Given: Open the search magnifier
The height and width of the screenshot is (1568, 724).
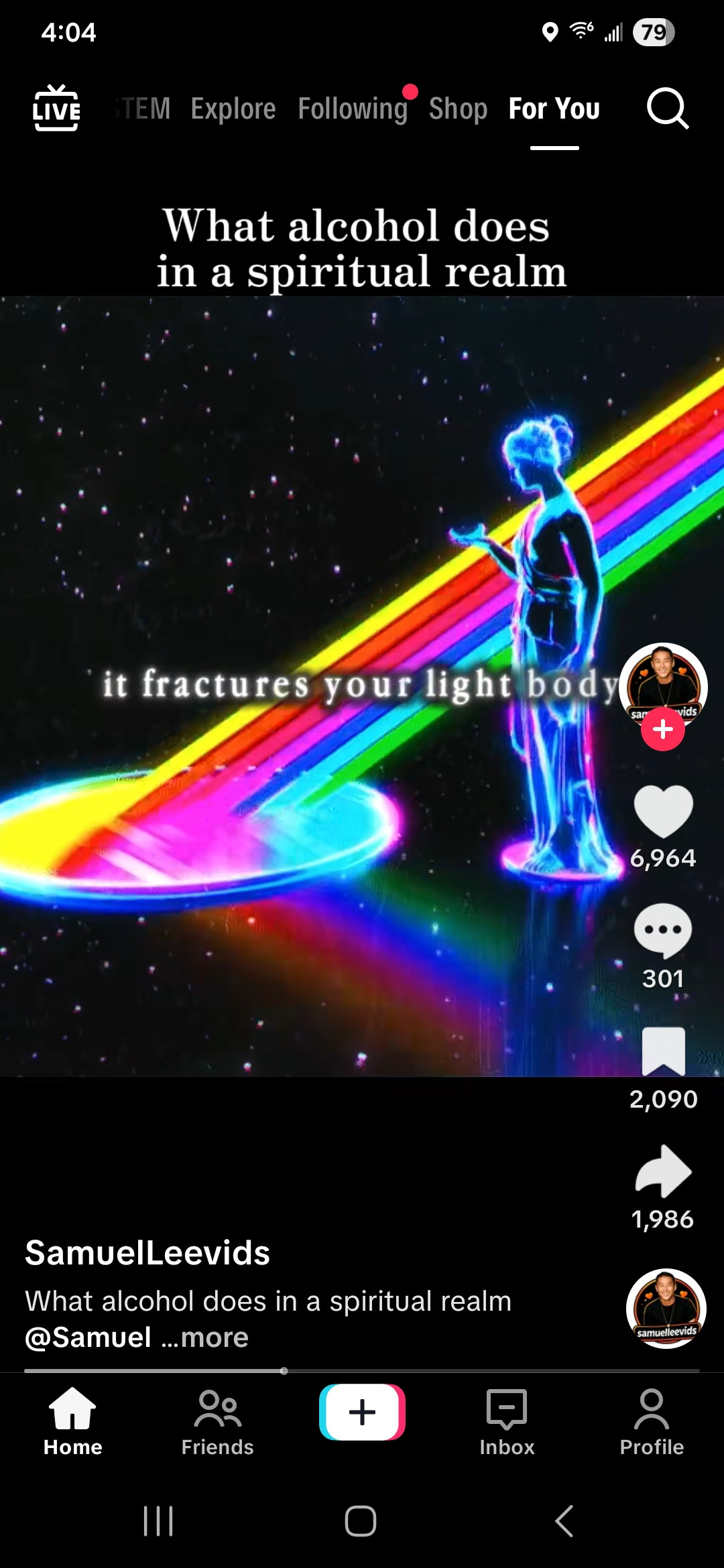Looking at the screenshot, I should click(x=667, y=109).
